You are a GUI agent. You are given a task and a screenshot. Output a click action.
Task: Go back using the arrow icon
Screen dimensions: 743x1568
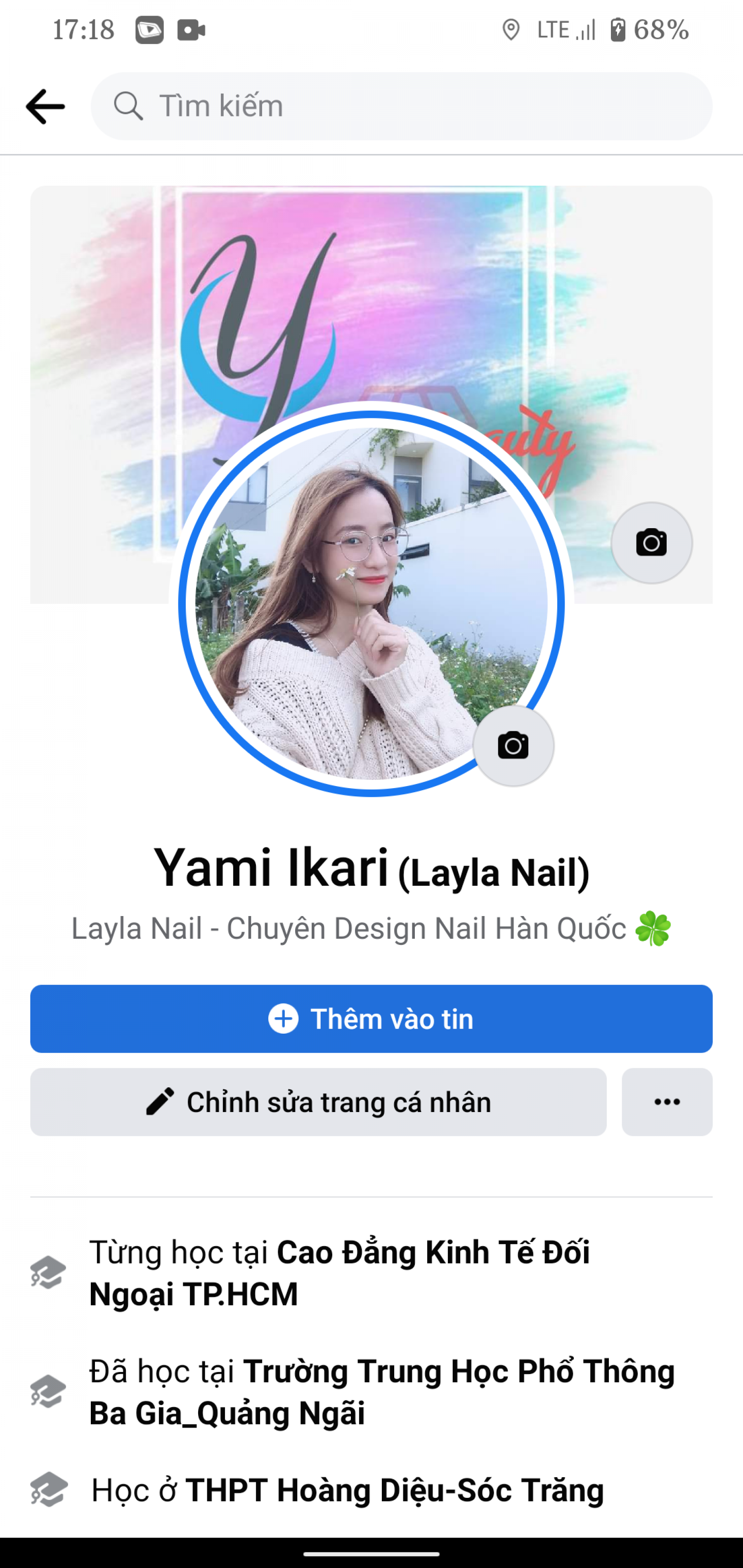point(45,106)
